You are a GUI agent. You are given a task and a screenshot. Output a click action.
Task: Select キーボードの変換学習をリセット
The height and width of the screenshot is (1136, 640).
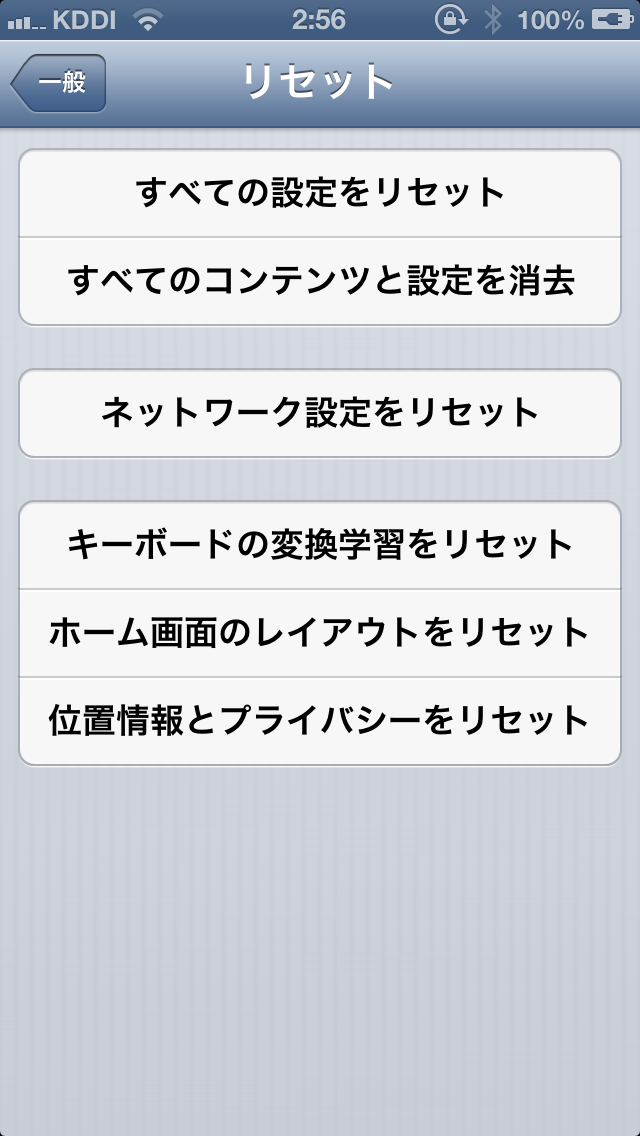(320, 545)
